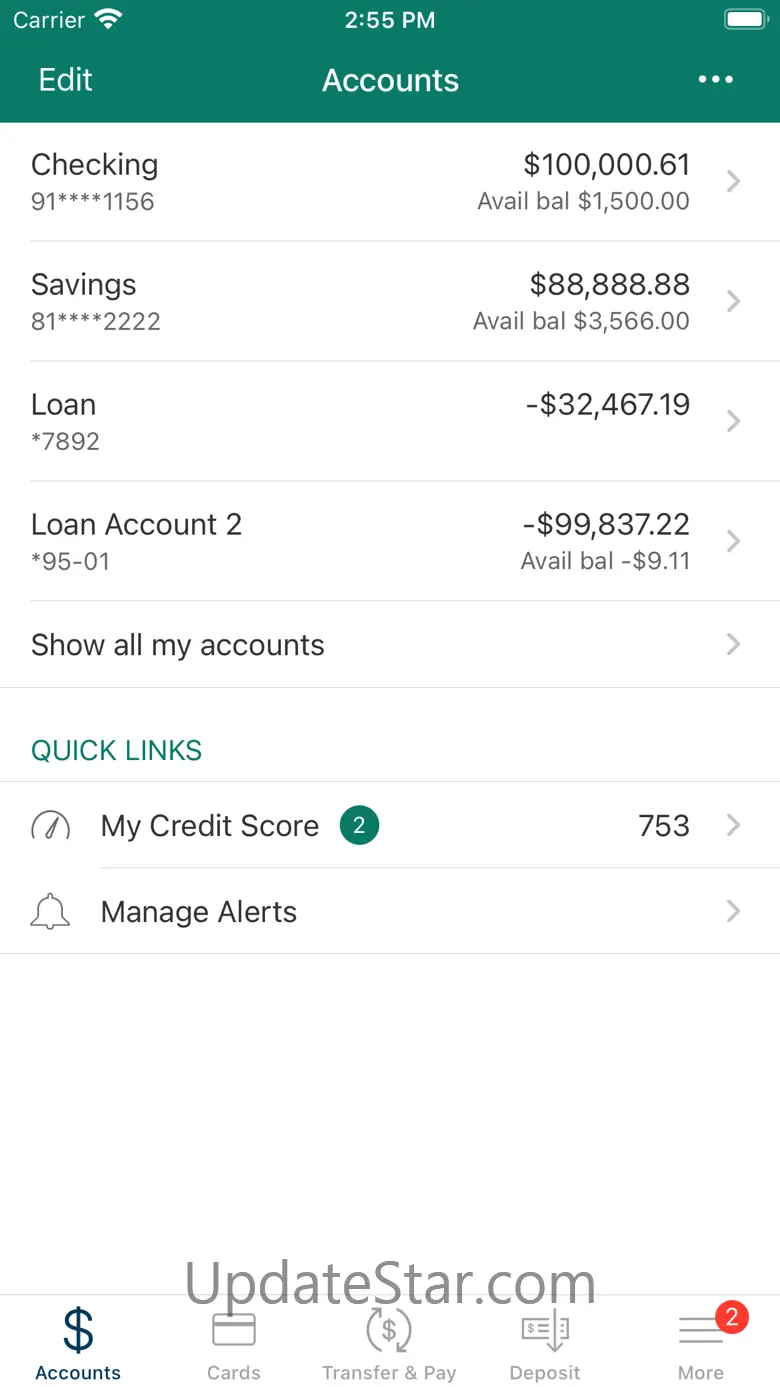This screenshot has width=780, height=1387.
Task: Go to Manage Alerts
Action: pos(390,911)
